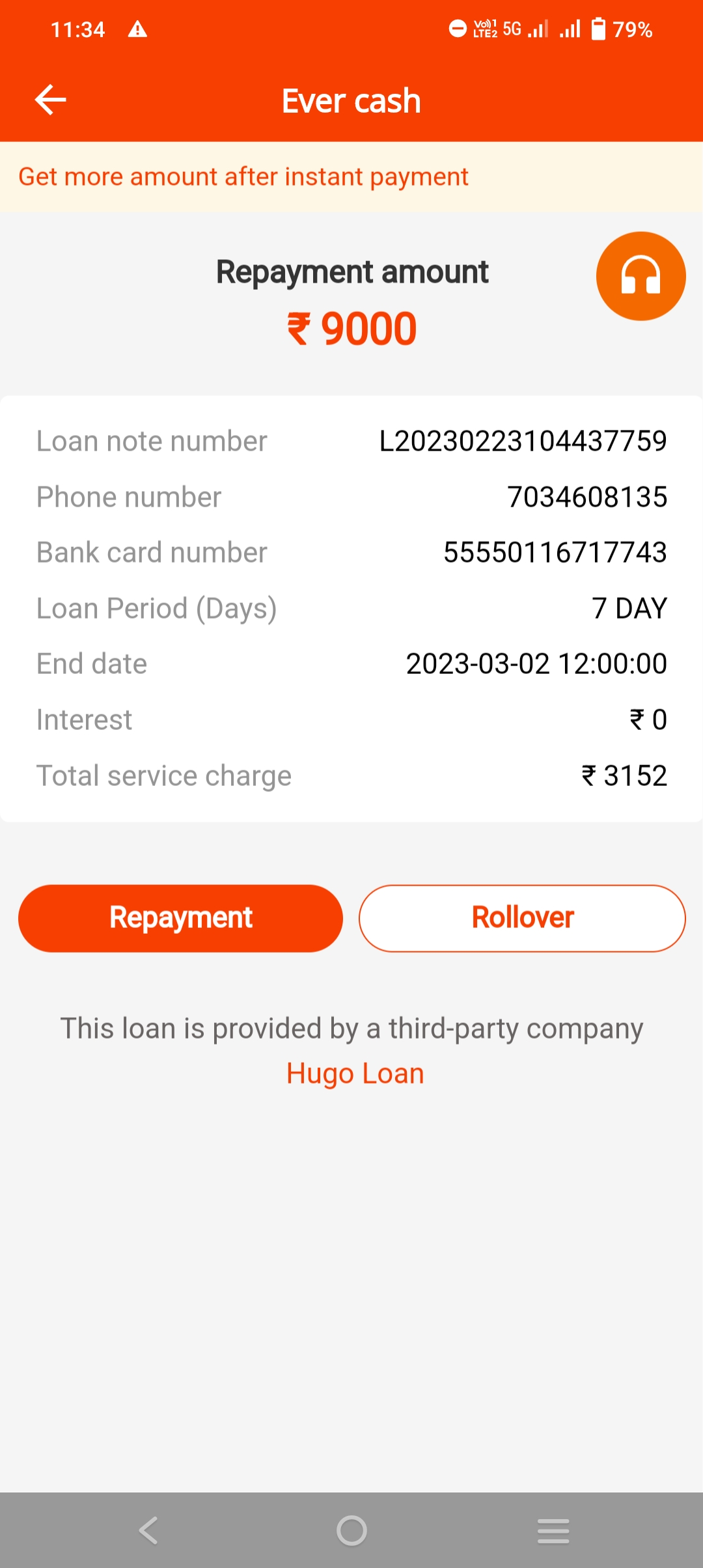Go back using the header arrow
Image resolution: width=703 pixels, height=1568 pixels.
[x=51, y=100]
